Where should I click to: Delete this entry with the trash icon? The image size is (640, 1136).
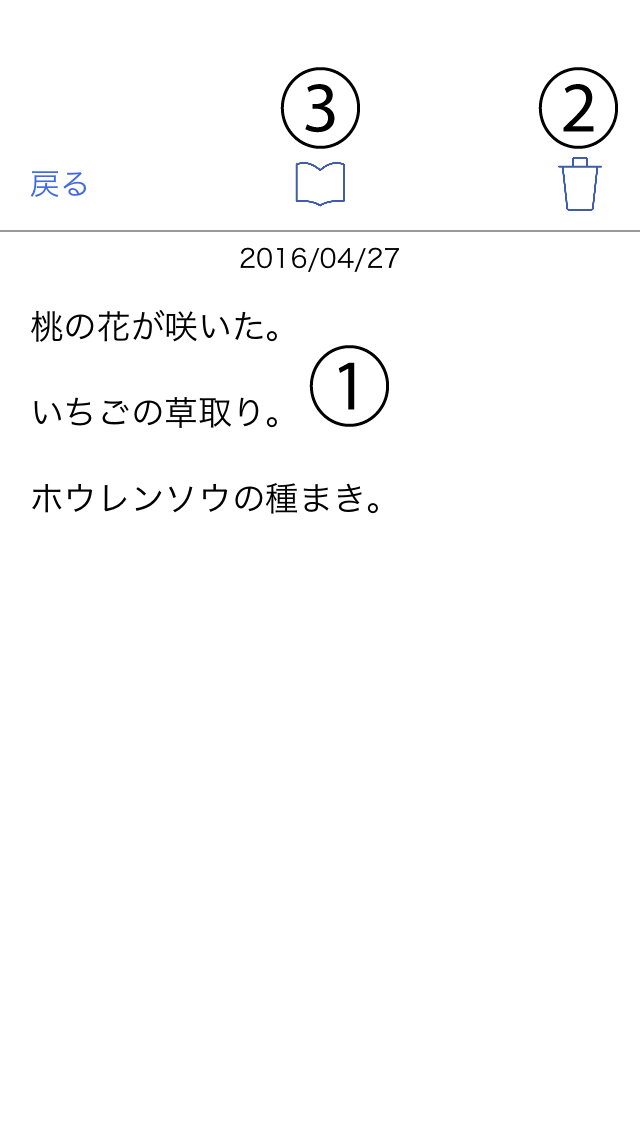point(580,185)
